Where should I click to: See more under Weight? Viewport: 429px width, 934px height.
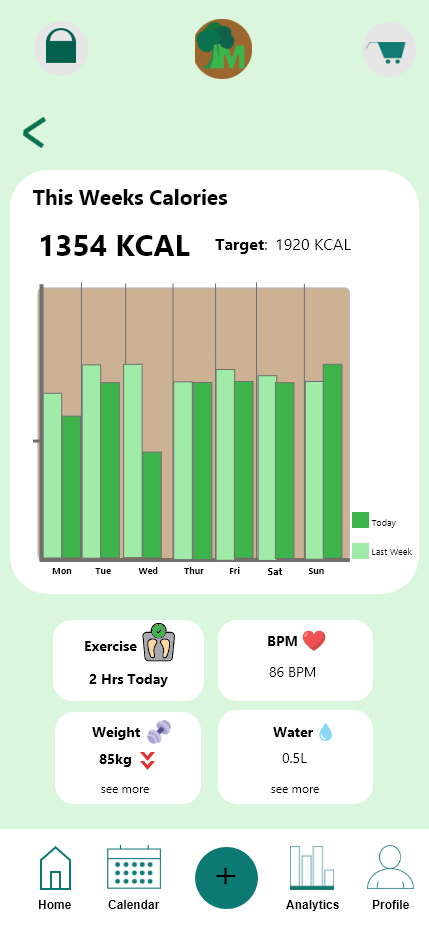[125, 789]
